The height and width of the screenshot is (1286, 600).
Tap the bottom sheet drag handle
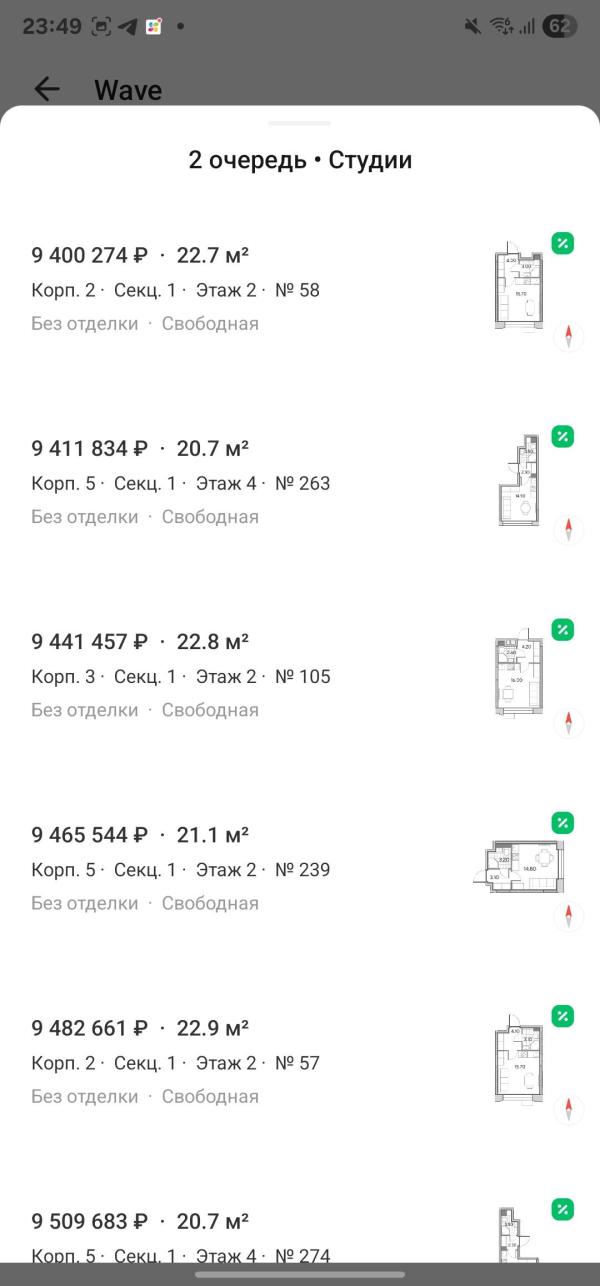click(299, 123)
